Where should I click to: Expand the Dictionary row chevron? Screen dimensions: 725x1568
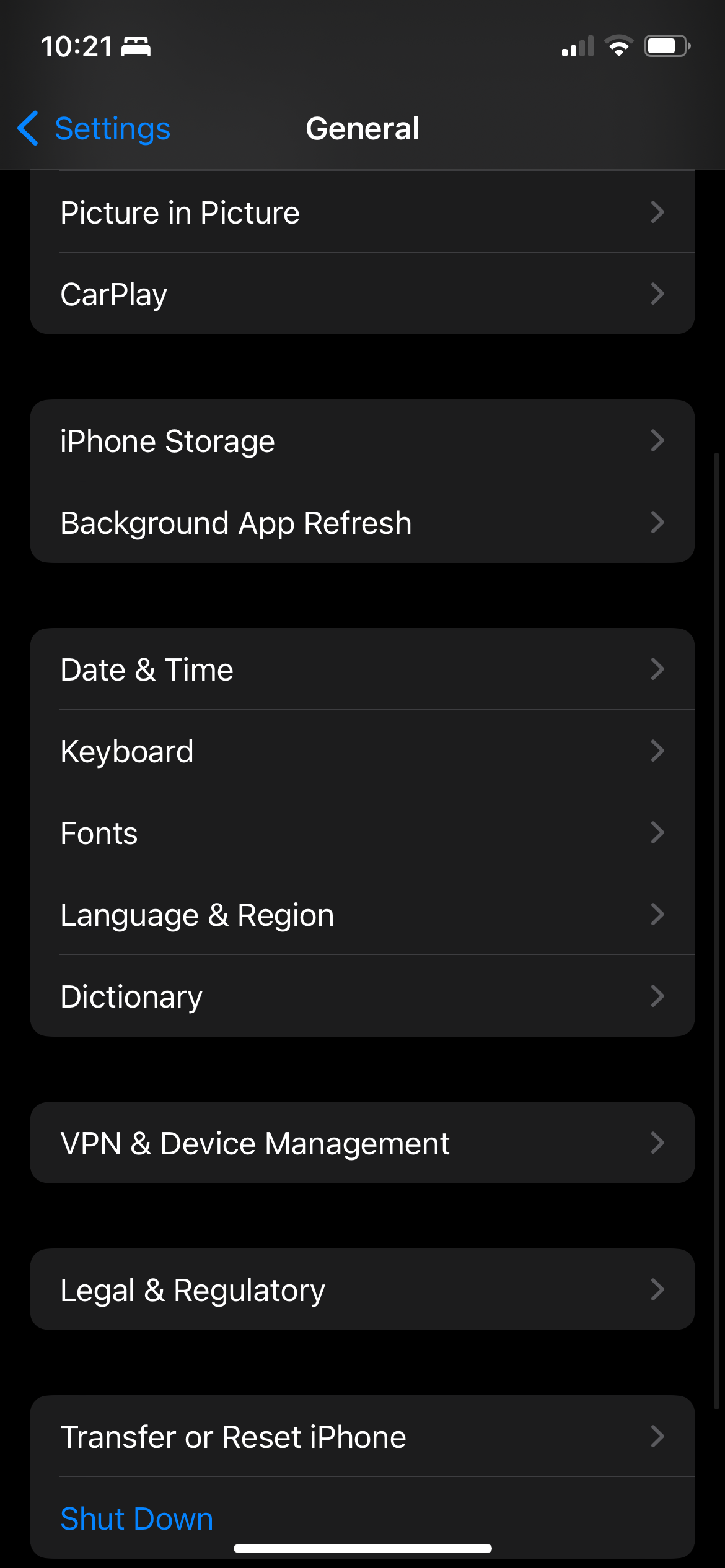coord(658,996)
